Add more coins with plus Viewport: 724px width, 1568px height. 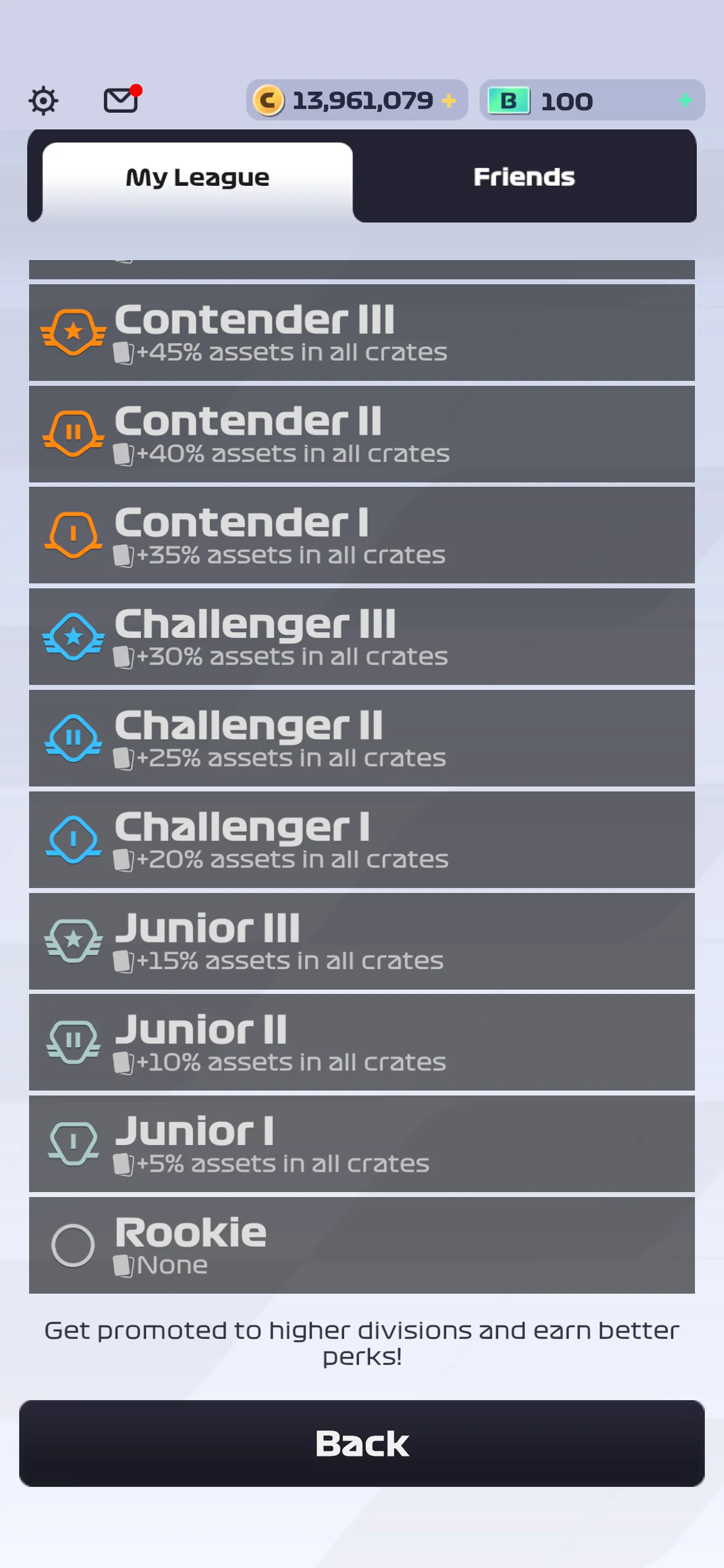coord(448,101)
